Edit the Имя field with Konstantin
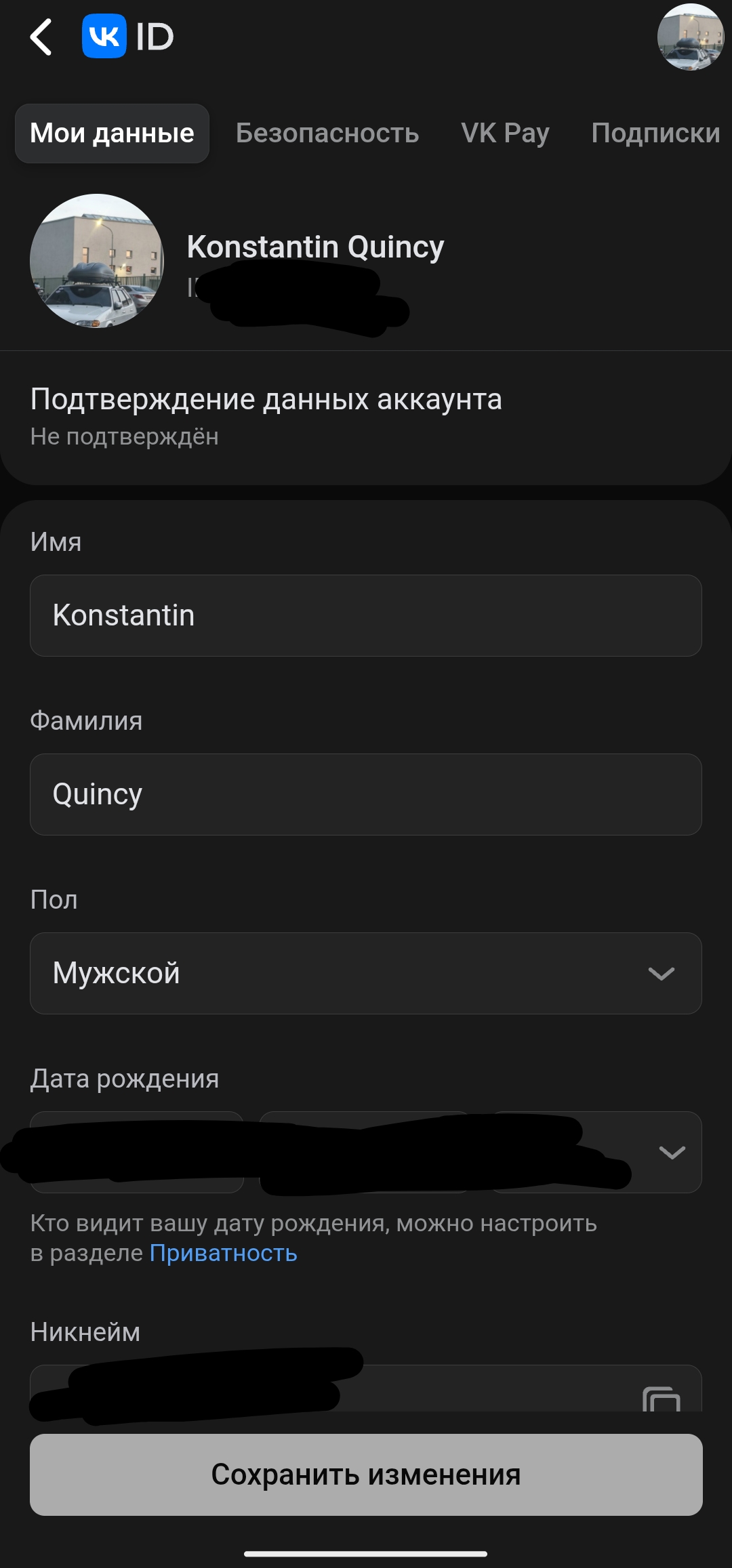Viewport: 732px width, 1568px height. point(365,615)
